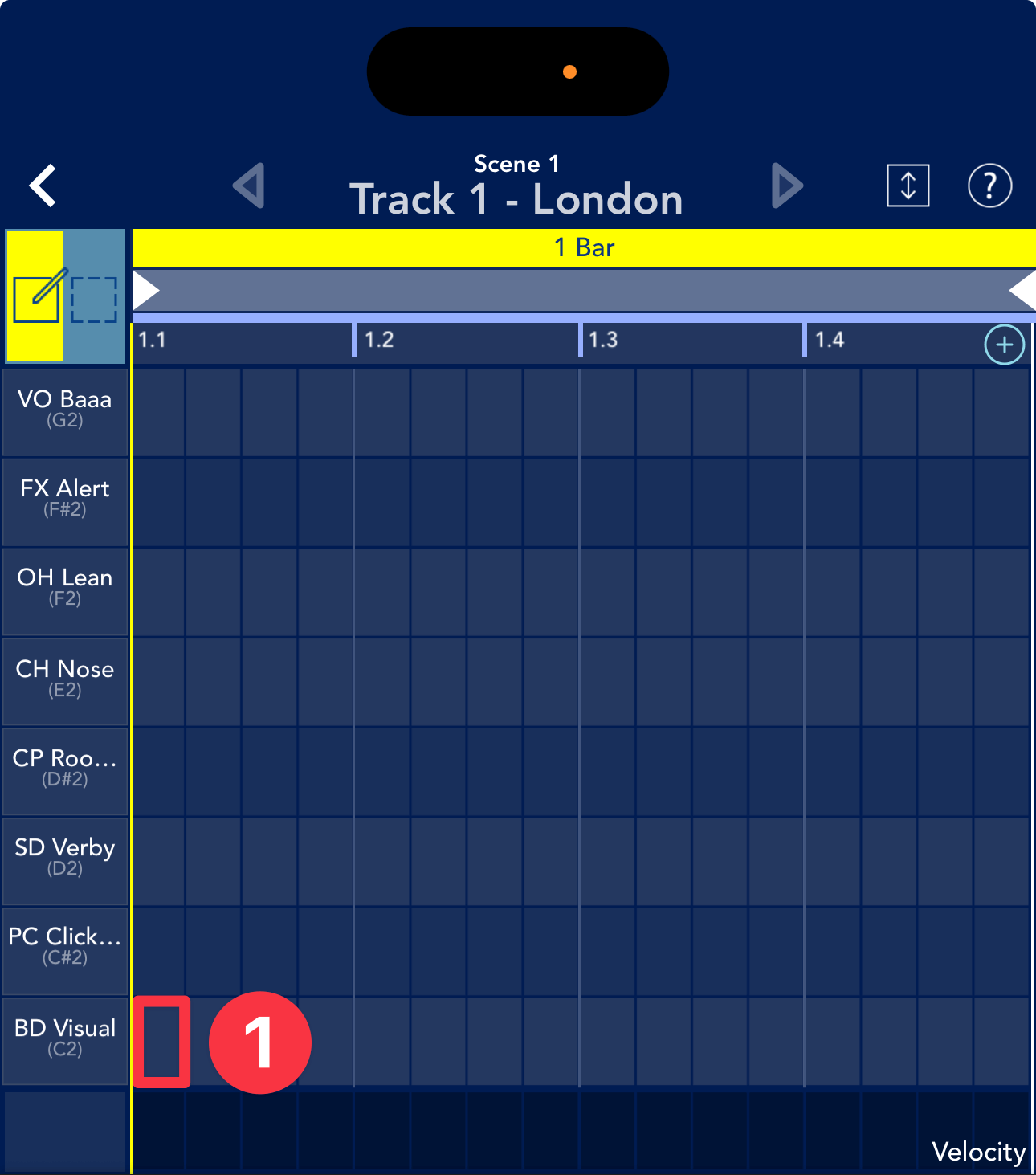
Task: Open the Velocity lane
Action: click(x=977, y=1152)
